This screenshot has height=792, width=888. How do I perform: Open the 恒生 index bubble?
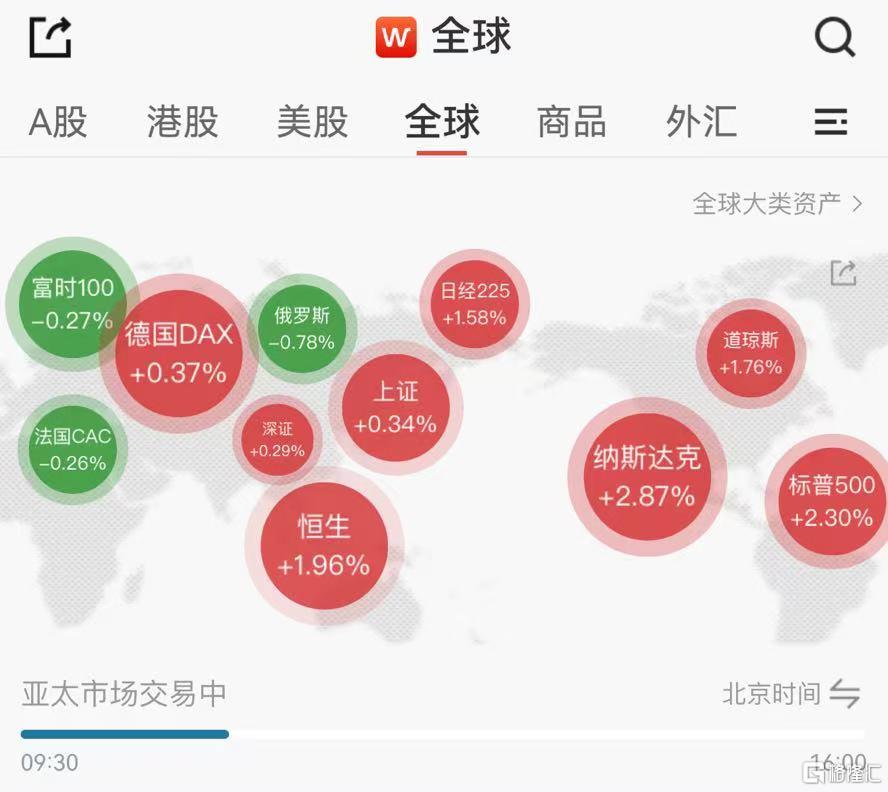323,545
